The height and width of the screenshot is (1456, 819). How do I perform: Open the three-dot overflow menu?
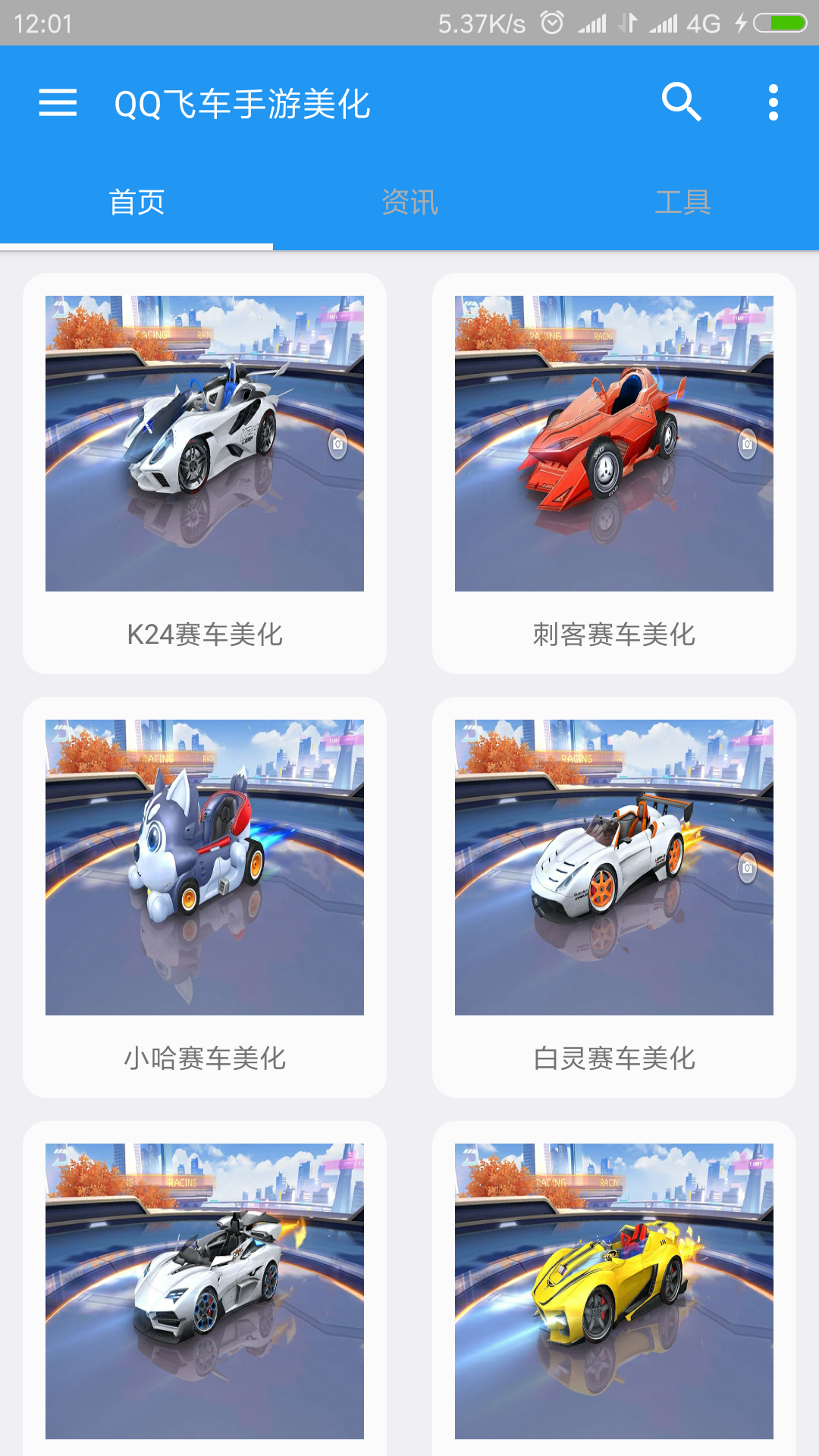(x=773, y=102)
